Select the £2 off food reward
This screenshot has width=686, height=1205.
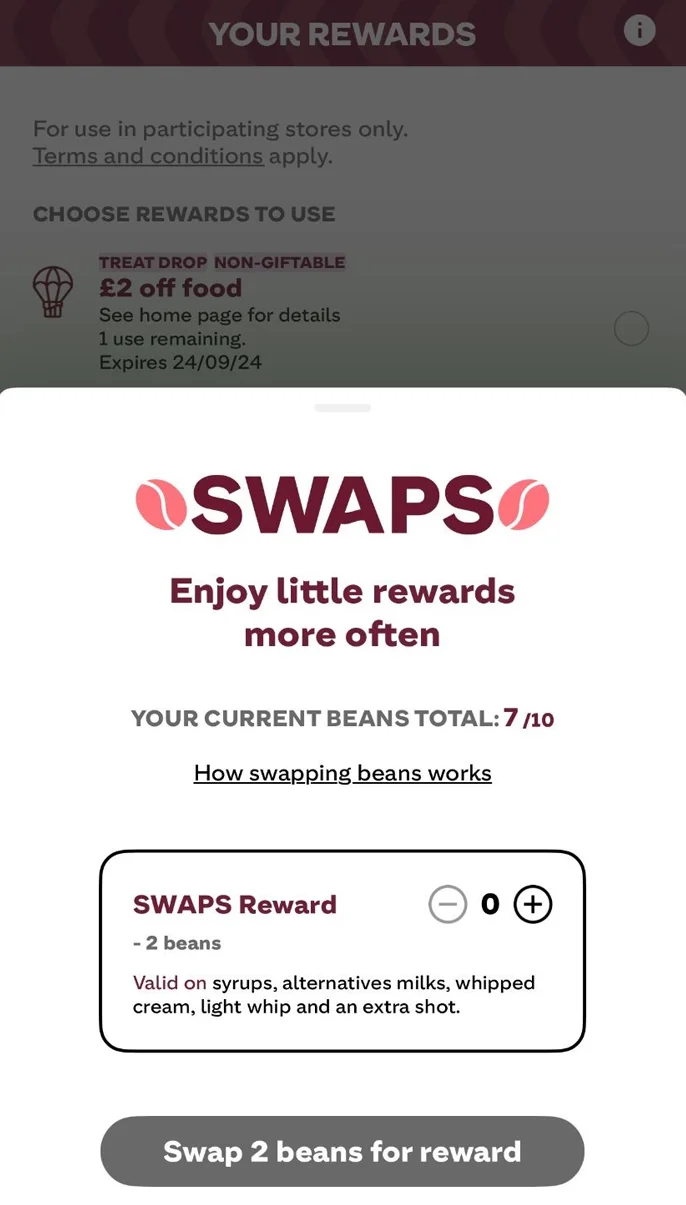point(631,328)
